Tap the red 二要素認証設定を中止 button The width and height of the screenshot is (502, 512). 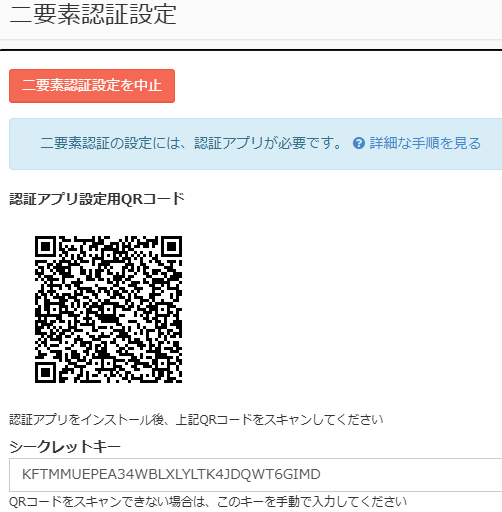[92, 86]
